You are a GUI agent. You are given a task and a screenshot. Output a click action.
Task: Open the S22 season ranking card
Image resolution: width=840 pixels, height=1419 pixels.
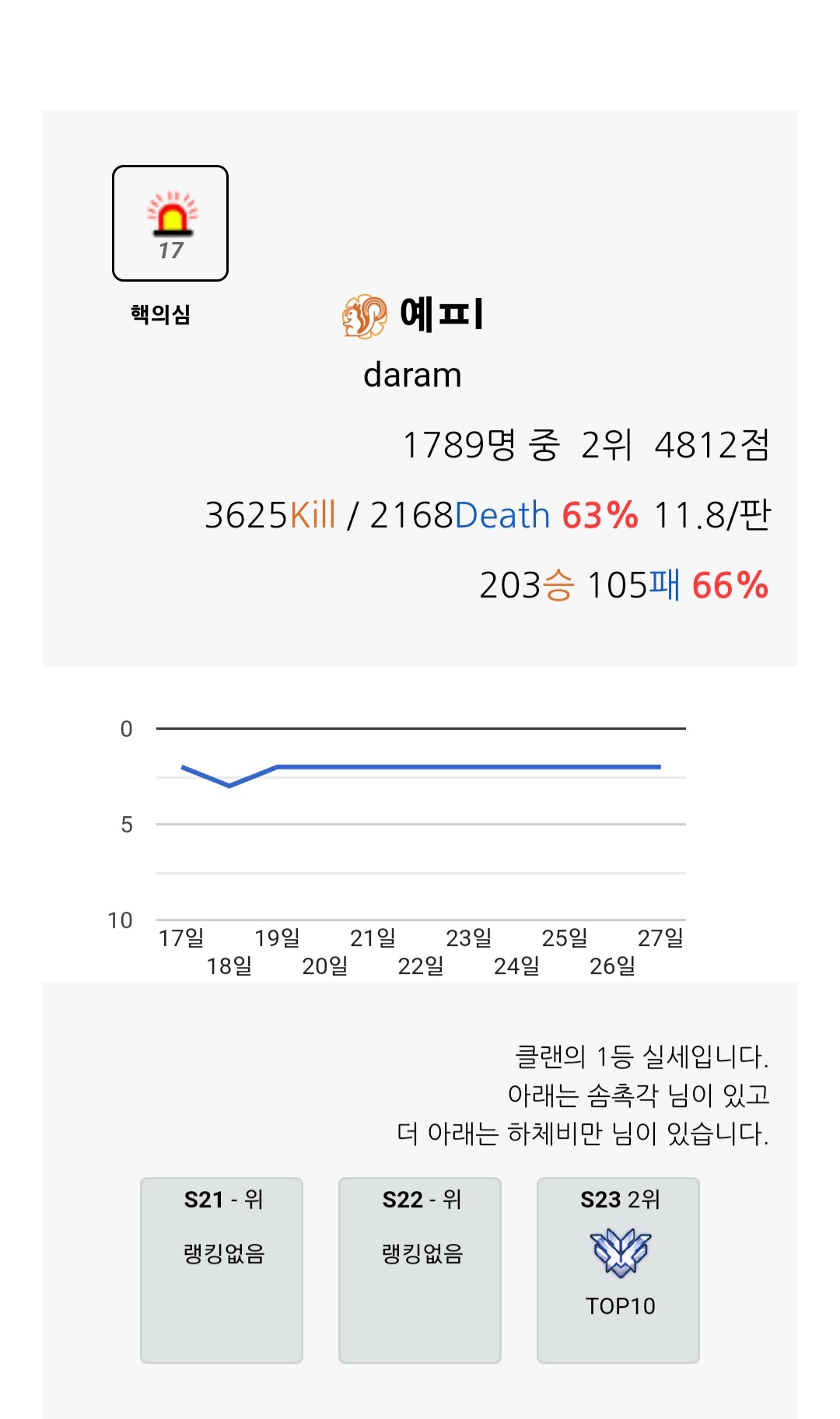pyautogui.click(x=420, y=1270)
